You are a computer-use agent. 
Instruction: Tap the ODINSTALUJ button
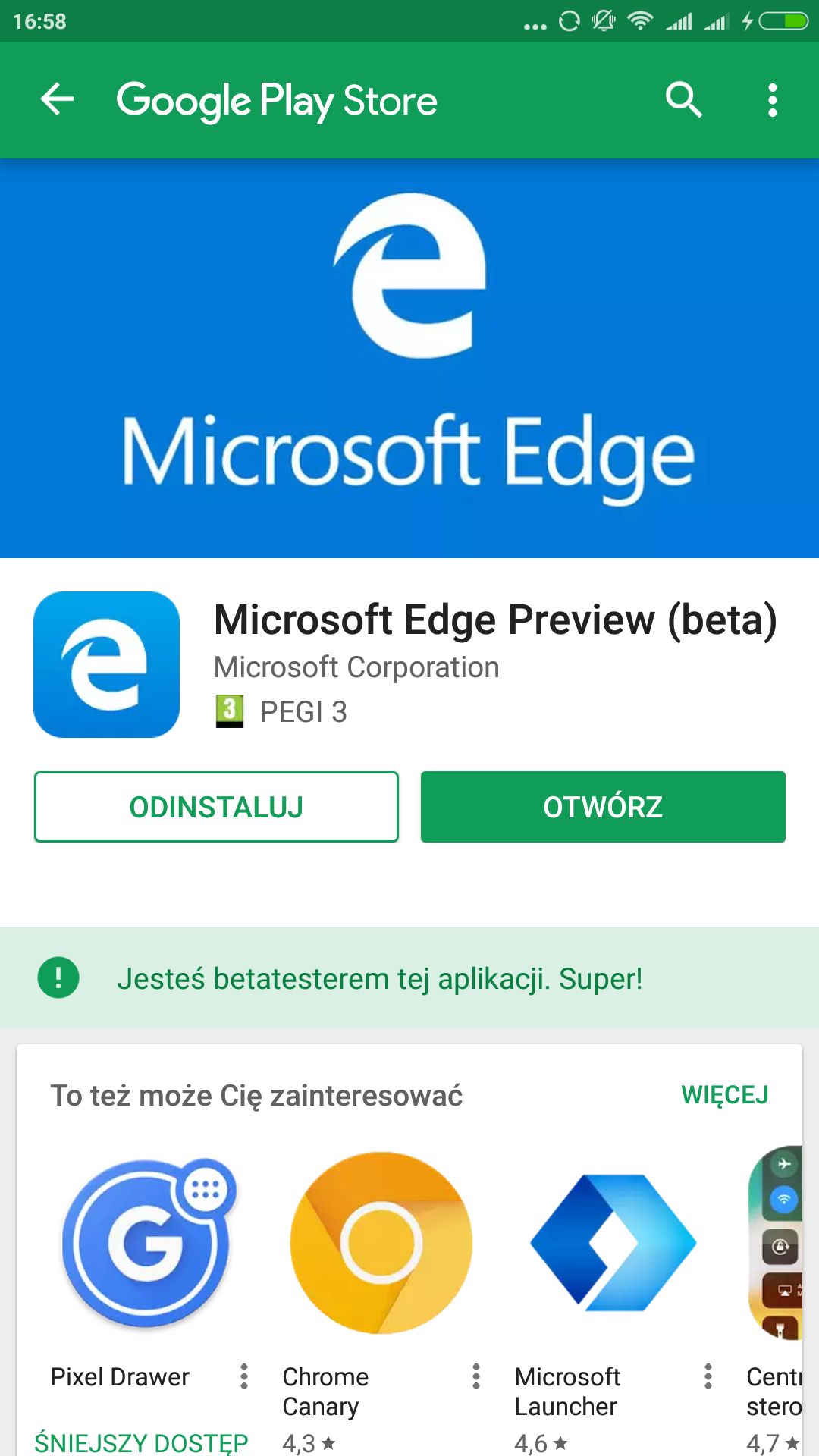pyautogui.click(x=216, y=807)
